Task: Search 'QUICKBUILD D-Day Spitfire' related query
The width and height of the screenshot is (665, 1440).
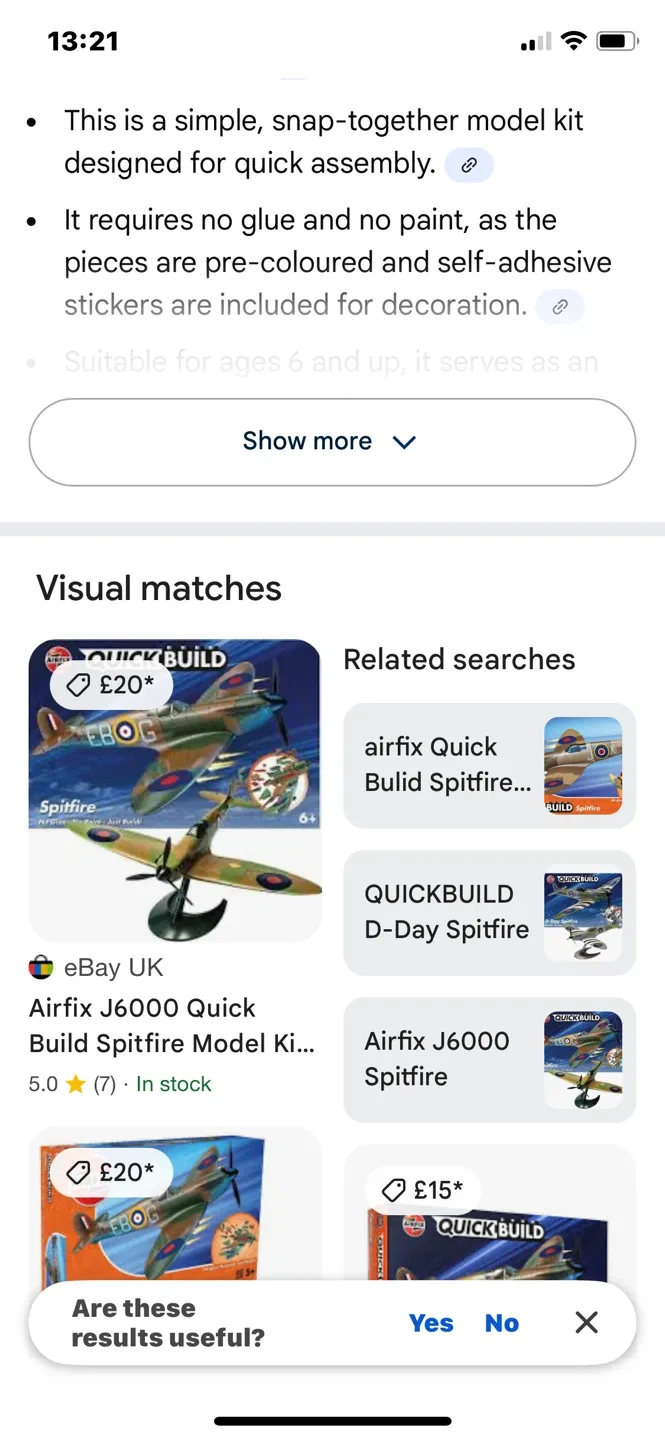Action: coord(489,912)
